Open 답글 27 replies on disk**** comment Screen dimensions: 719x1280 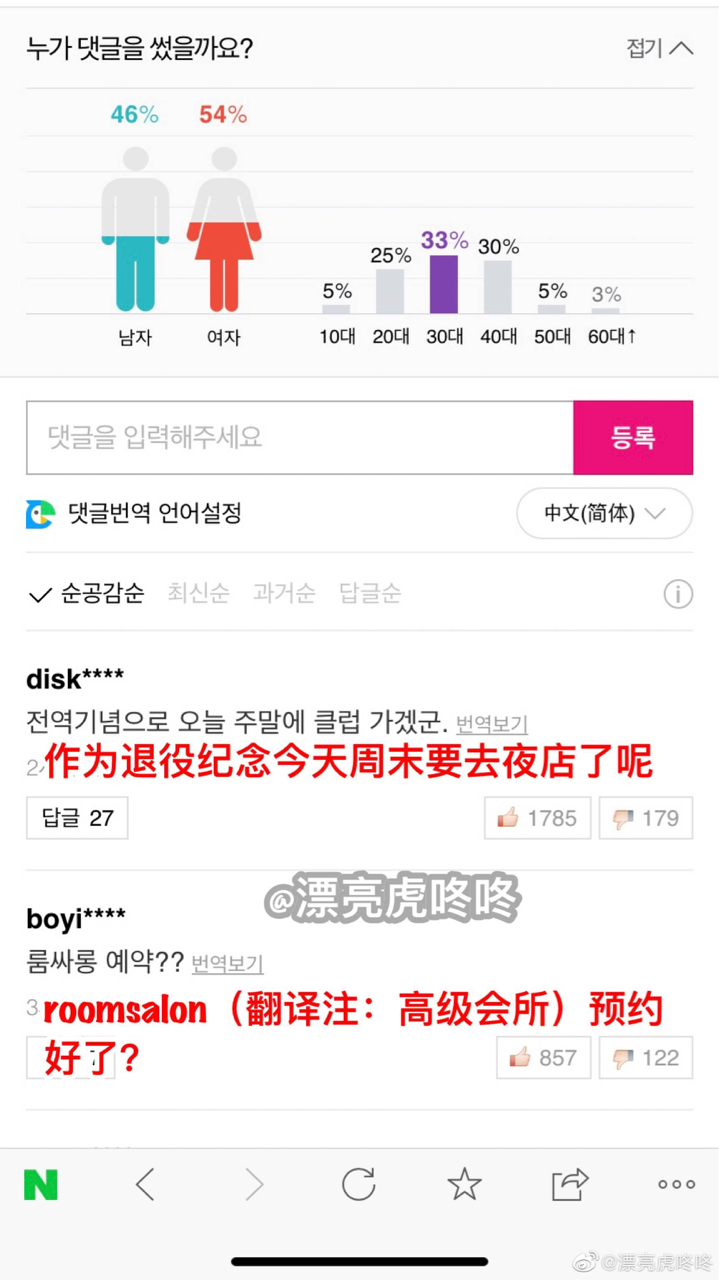pos(77,818)
